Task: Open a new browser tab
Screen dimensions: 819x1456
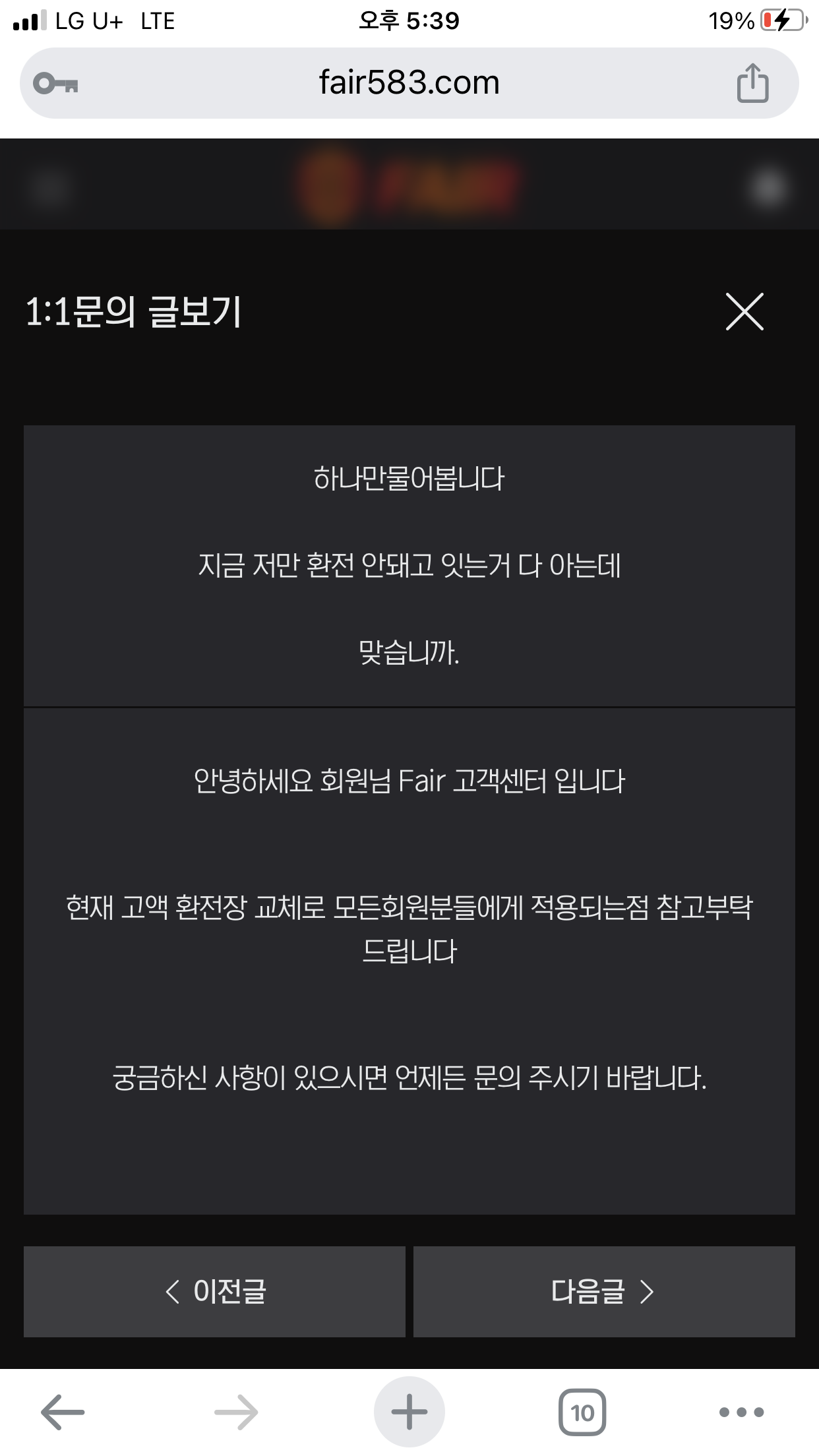Action: coord(409,1412)
